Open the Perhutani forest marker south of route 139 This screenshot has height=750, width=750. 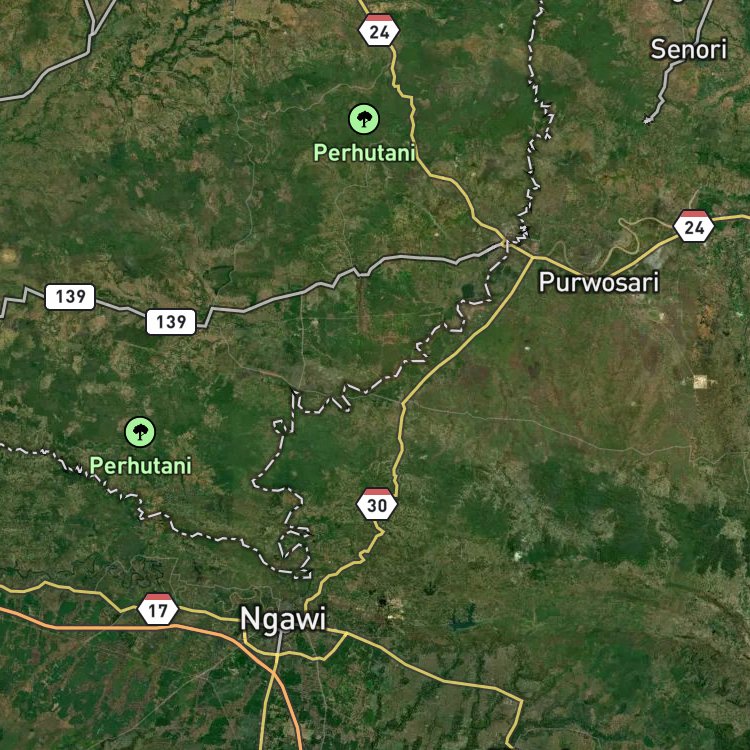(140, 432)
